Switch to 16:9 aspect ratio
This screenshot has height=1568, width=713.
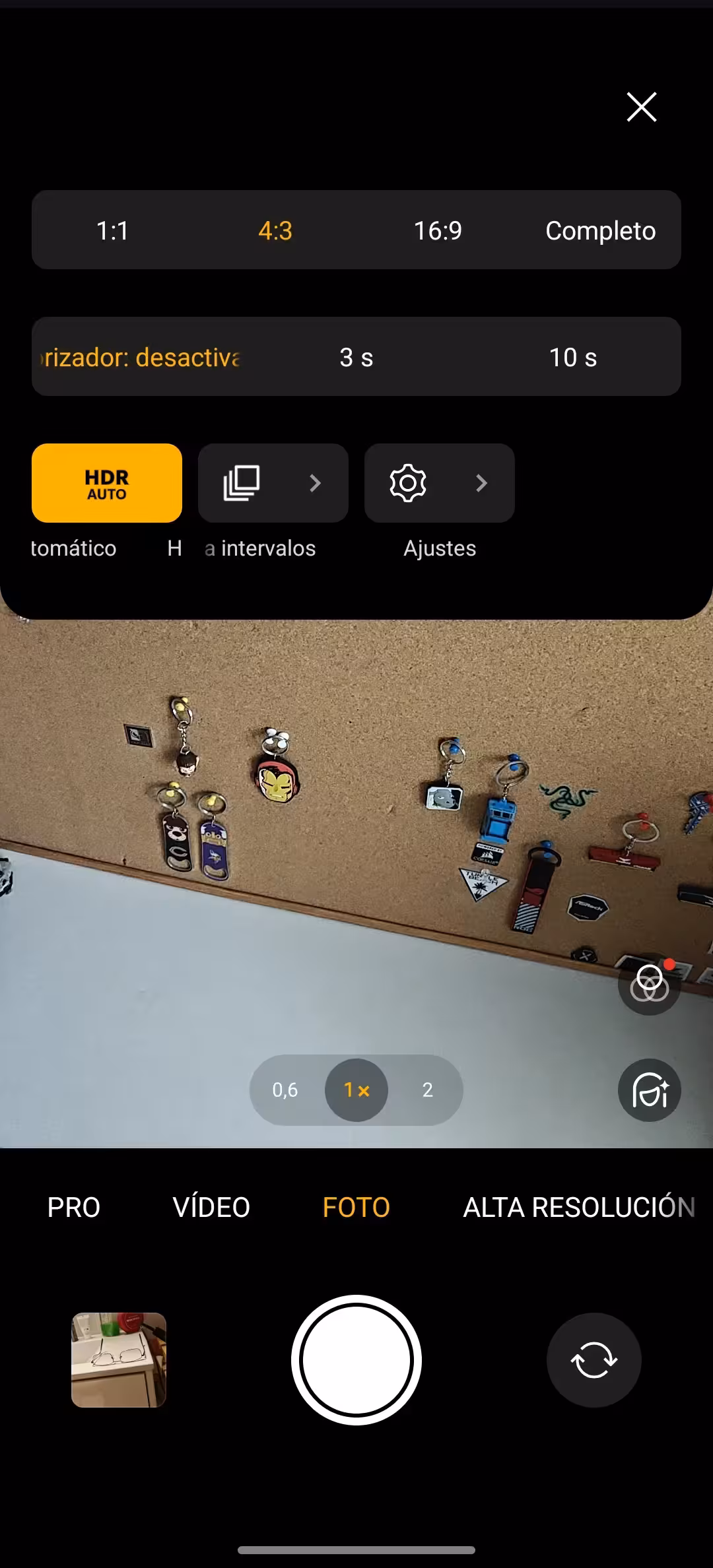tap(438, 230)
